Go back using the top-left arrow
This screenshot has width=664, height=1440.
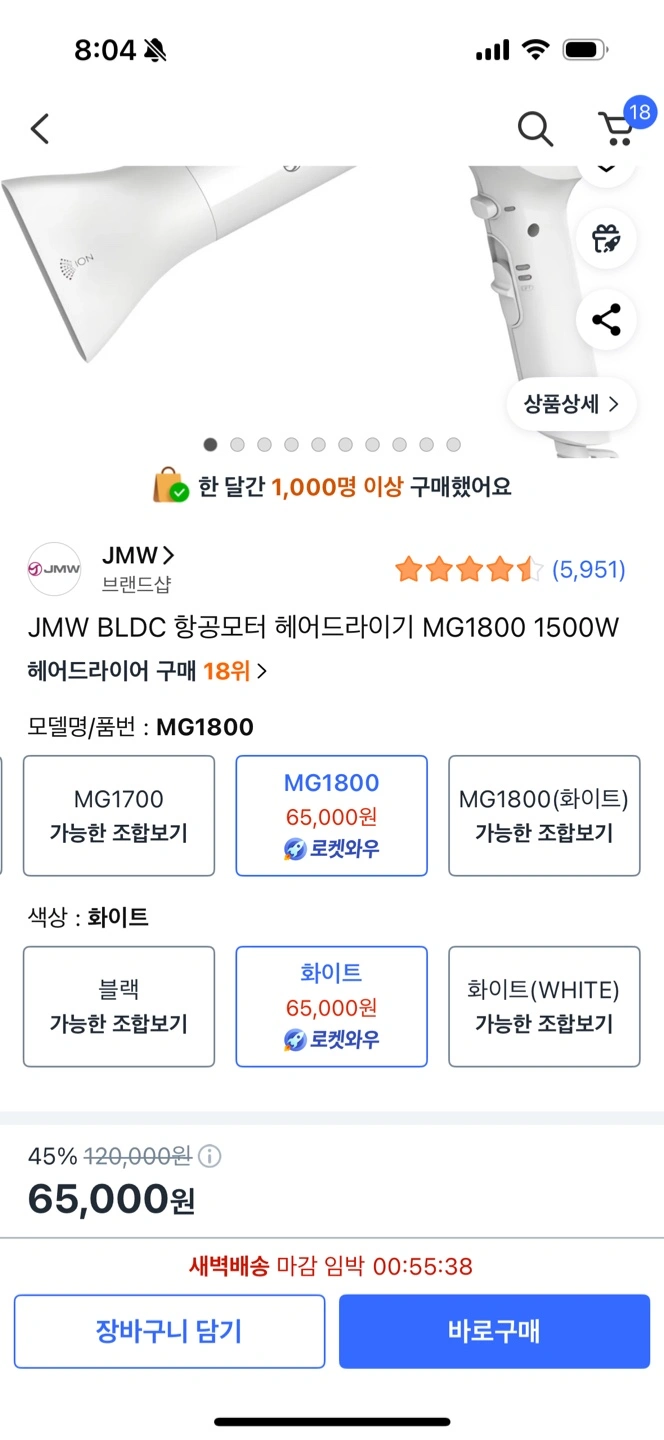[x=40, y=128]
